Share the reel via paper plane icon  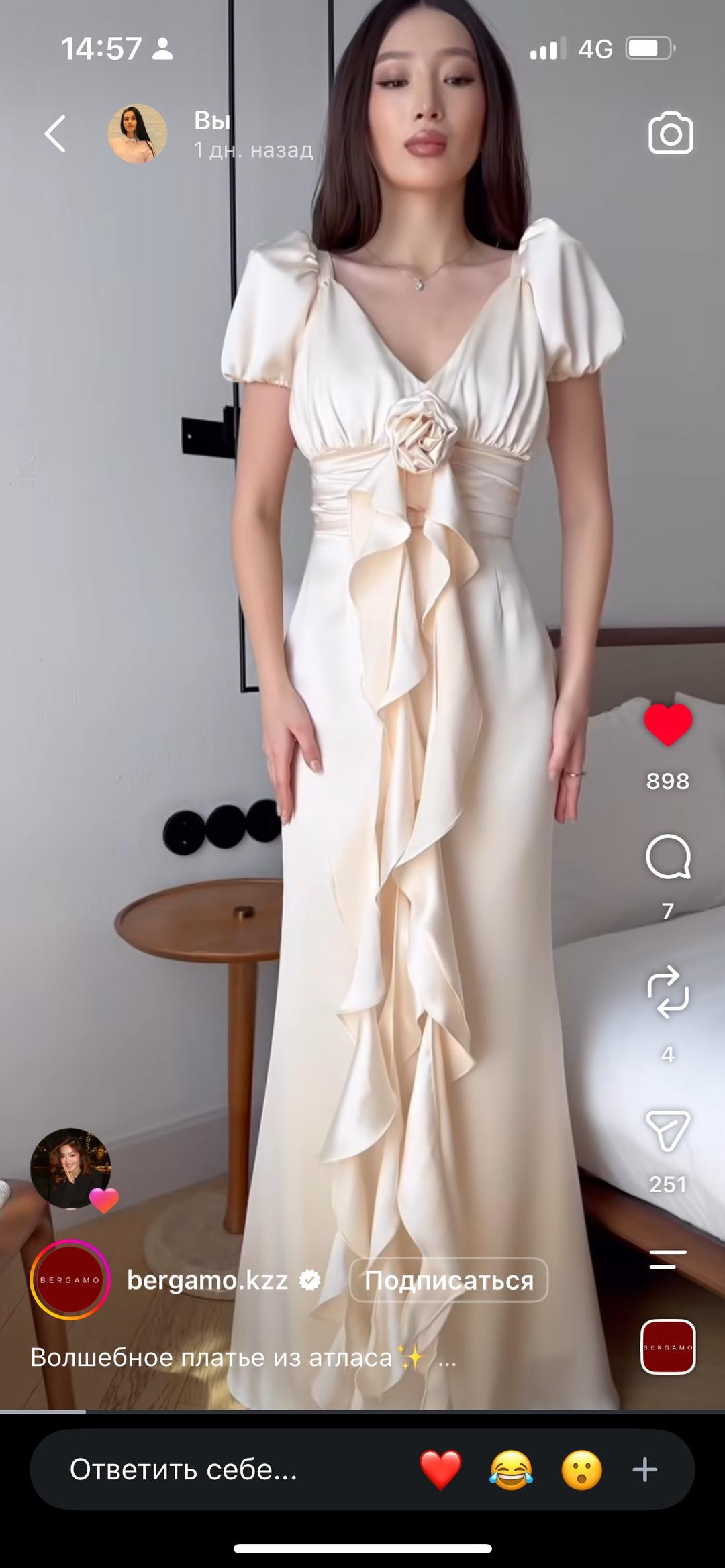click(x=668, y=1131)
